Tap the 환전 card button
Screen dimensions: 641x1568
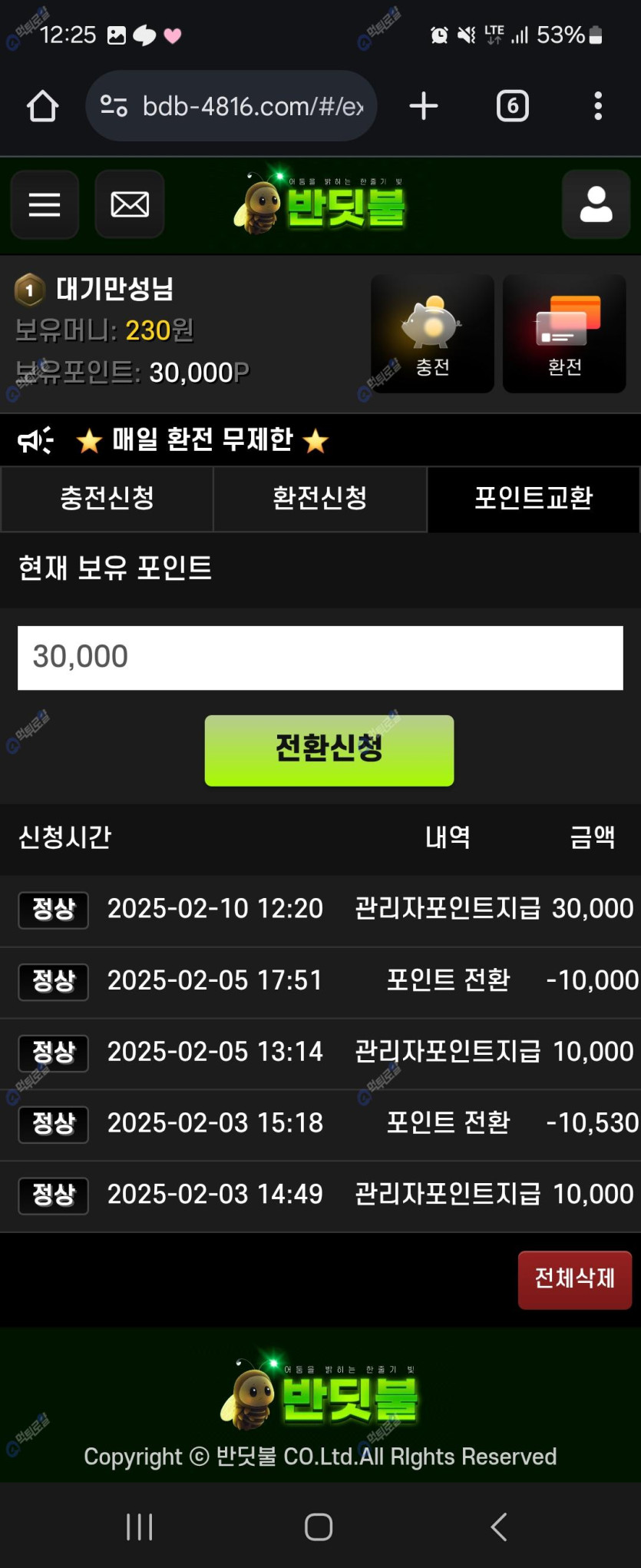click(x=564, y=333)
